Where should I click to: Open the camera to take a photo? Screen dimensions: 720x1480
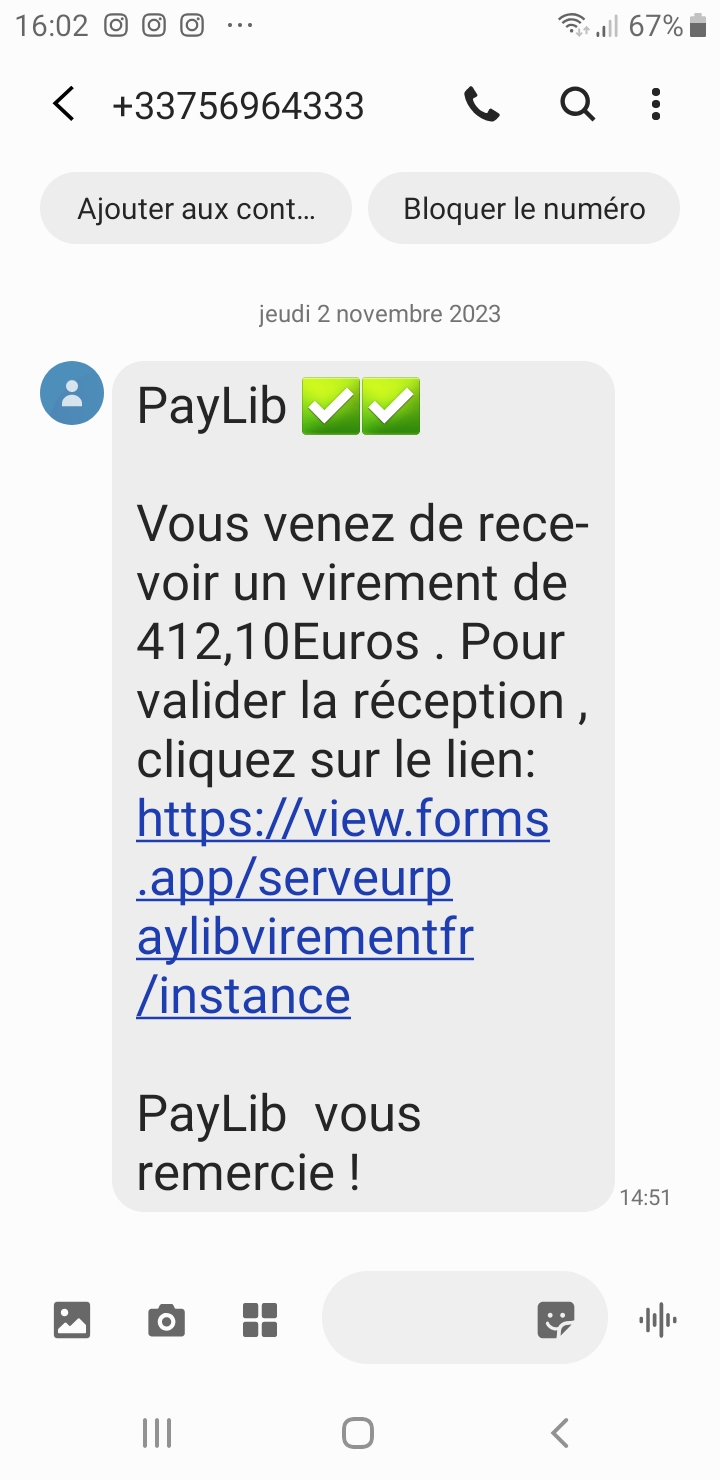click(x=166, y=1320)
